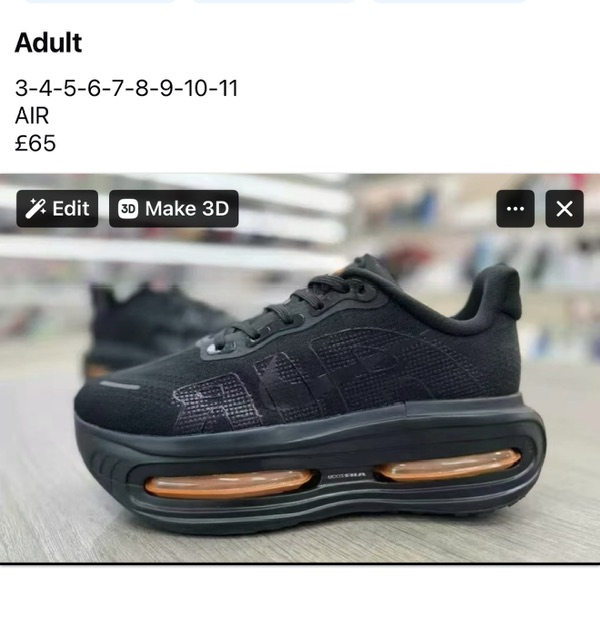
Task: Tap Edit on the shoe photo
Action: pos(57,209)
